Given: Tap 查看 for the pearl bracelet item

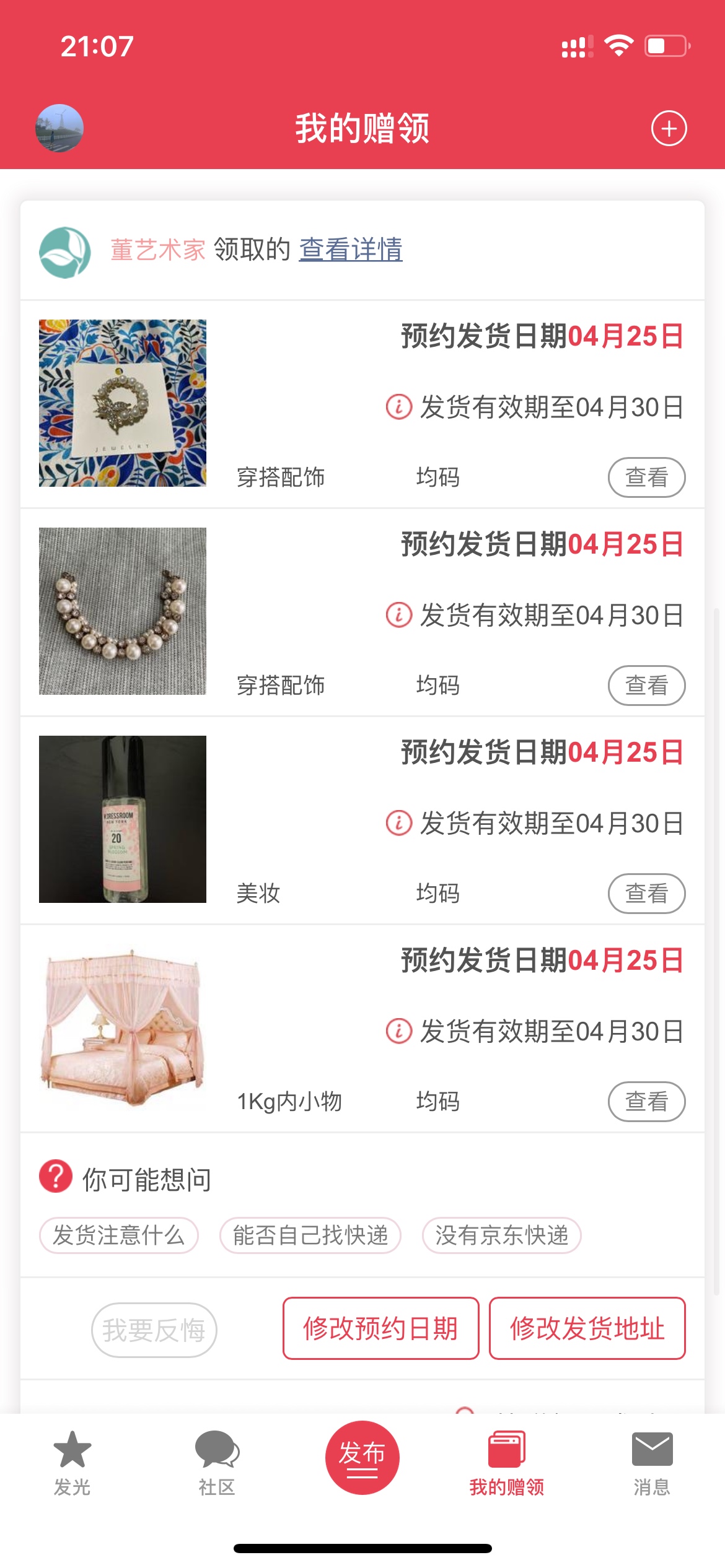Looking at the screenshot, I should point(646,686).
